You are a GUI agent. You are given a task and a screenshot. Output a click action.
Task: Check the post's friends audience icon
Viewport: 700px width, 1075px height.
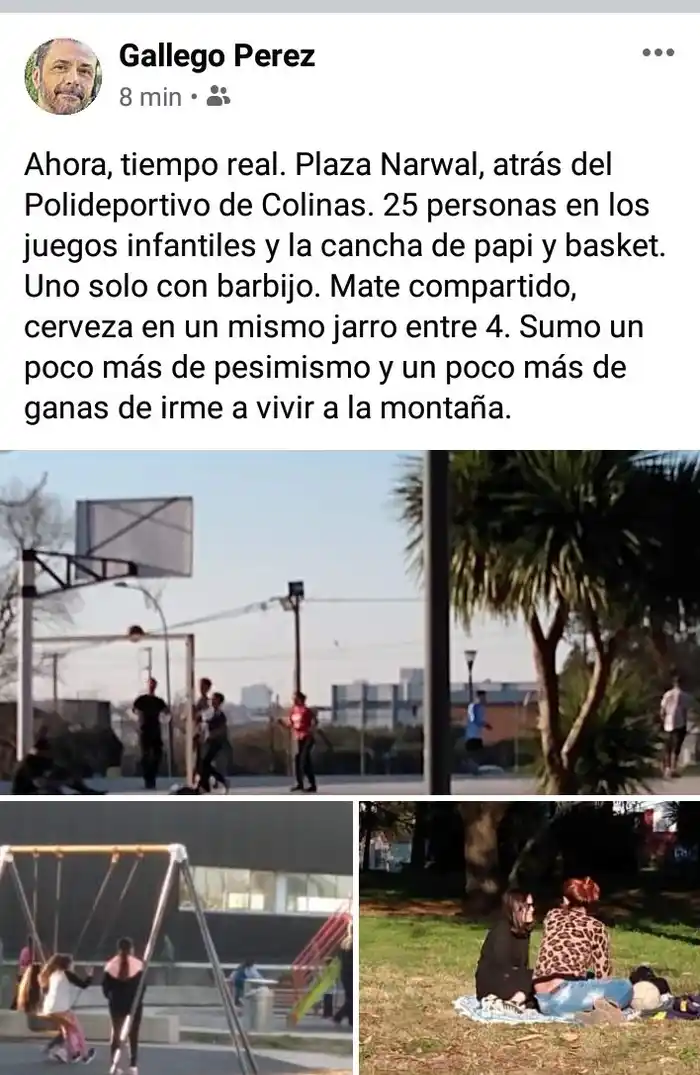219,97
